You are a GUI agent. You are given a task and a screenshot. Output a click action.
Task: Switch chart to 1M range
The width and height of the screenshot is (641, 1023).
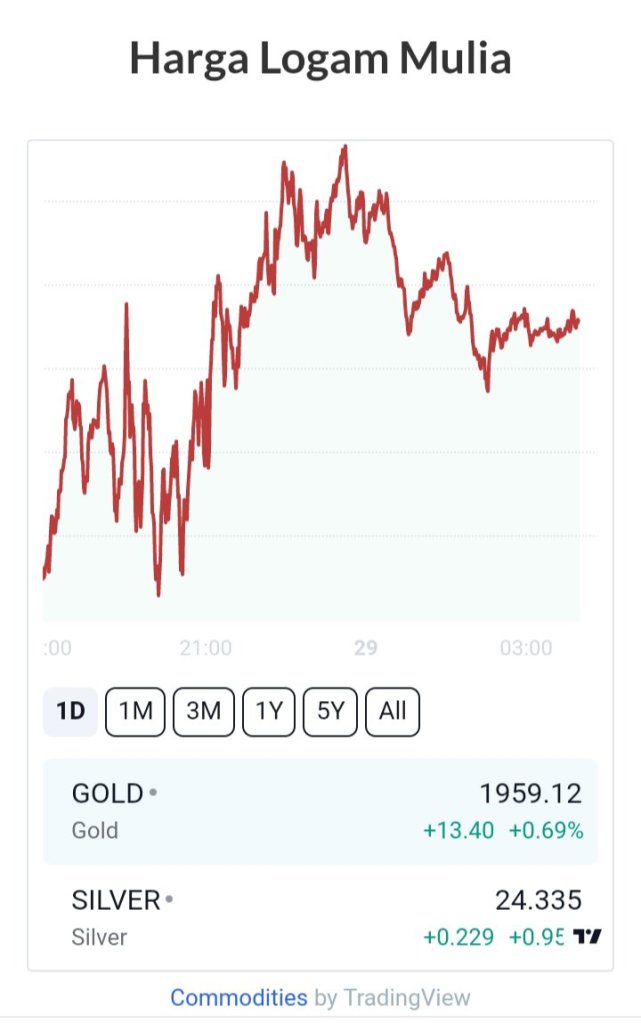tap(135, 711)
